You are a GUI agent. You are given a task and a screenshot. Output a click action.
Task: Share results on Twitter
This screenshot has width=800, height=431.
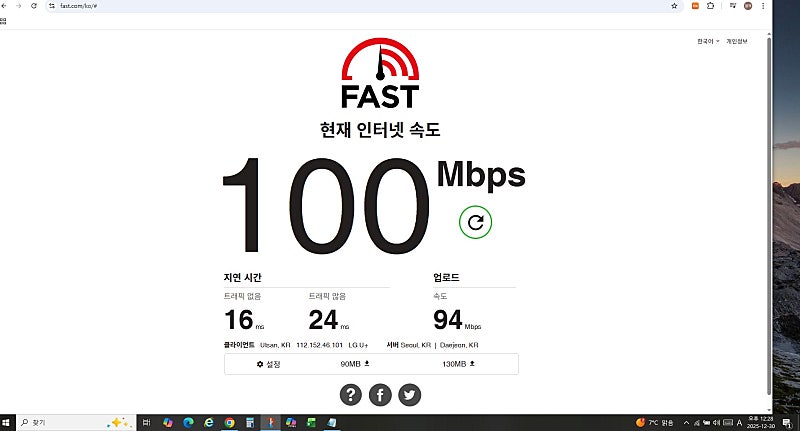click(409, 395)
